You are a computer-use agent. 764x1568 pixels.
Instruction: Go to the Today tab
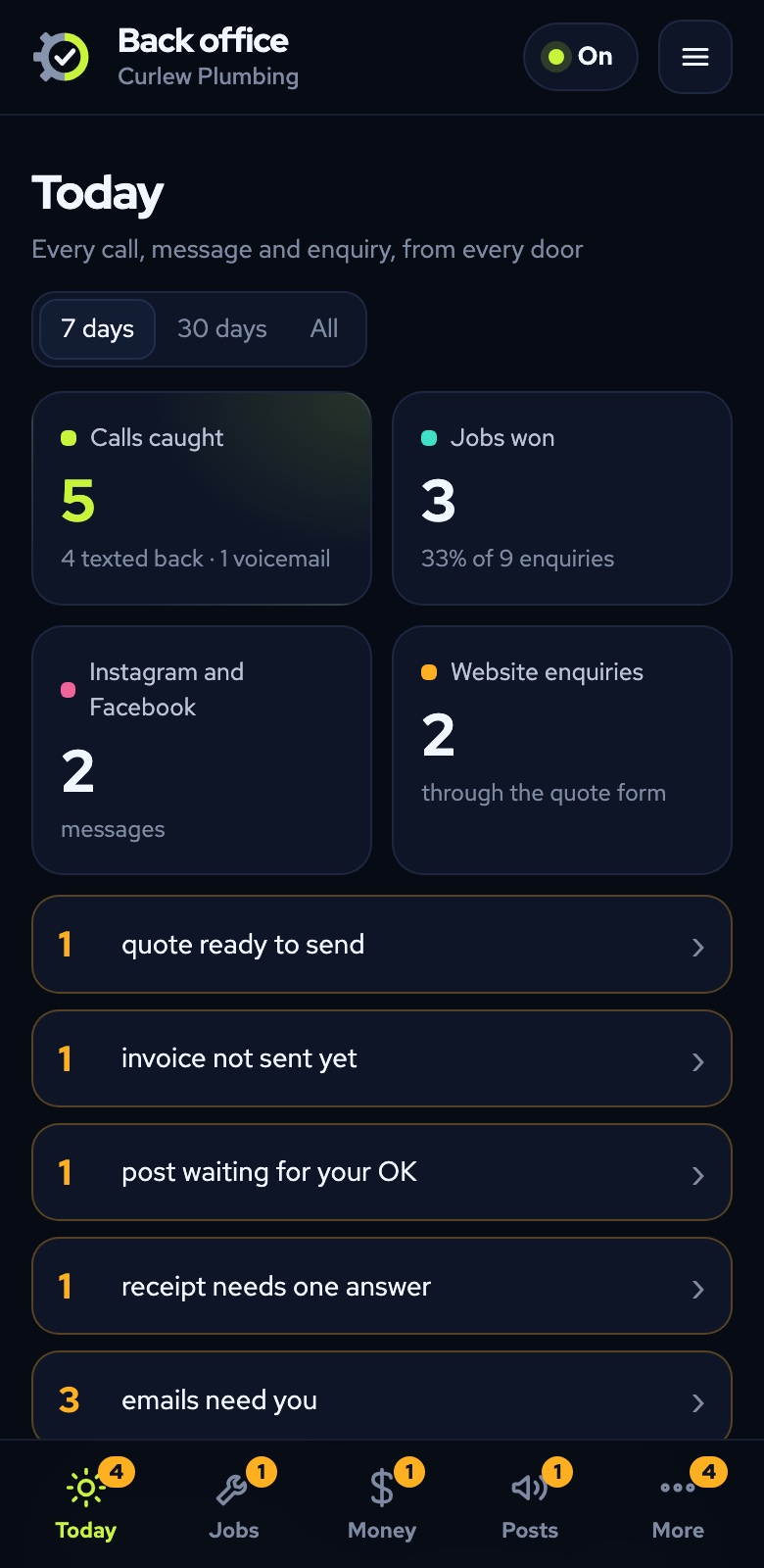86,1503
